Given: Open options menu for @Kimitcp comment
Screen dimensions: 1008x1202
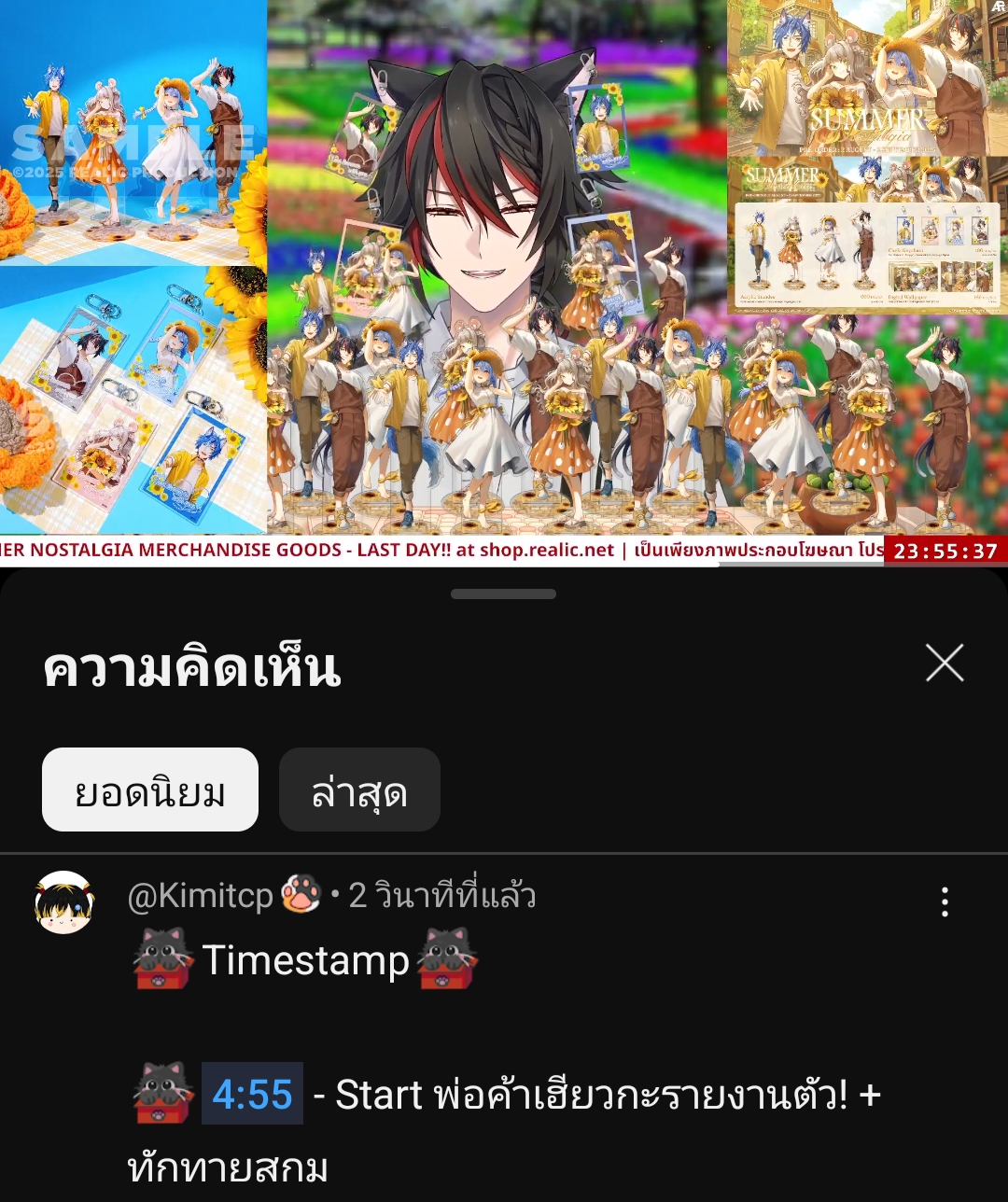Looking at the screenshot, I should click(945, 901).
